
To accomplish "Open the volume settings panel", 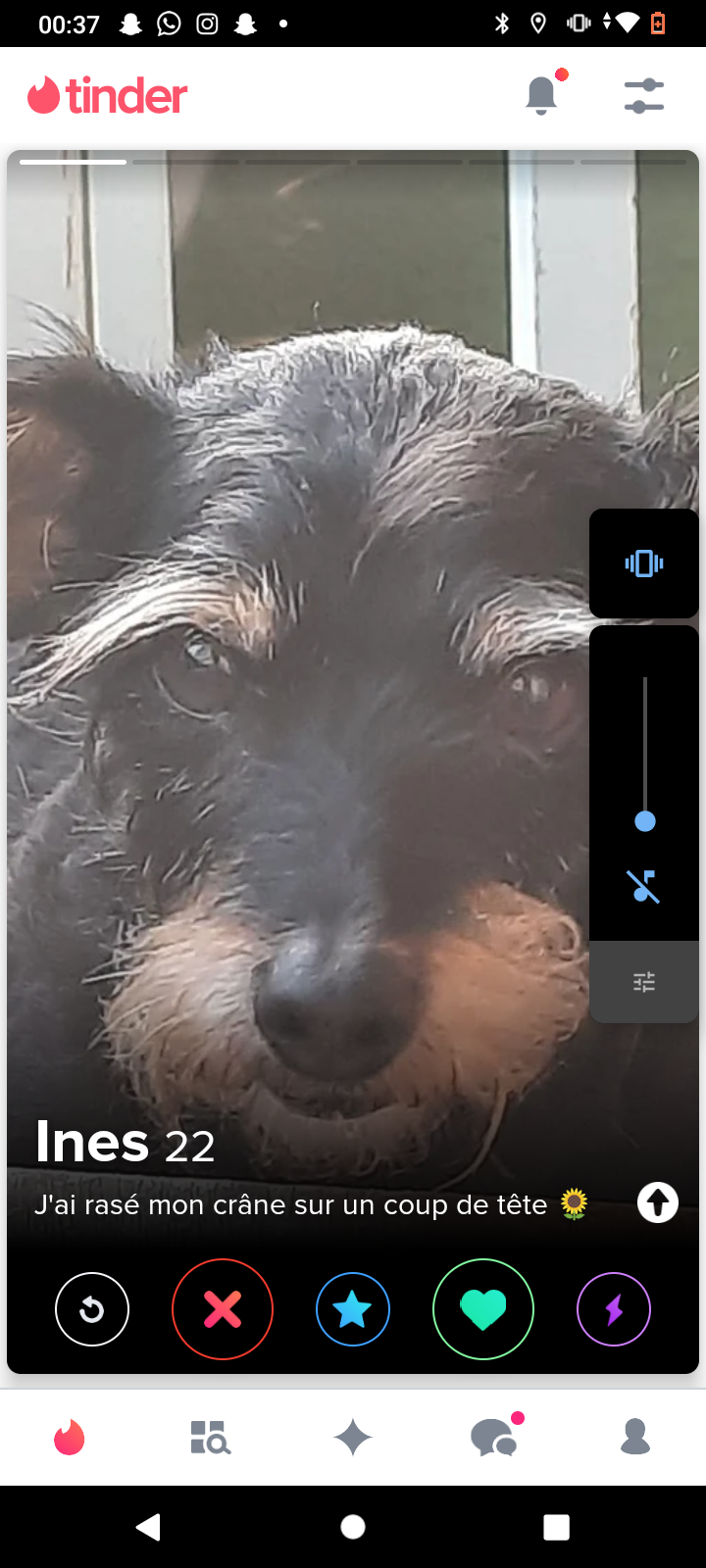I will click(x=644, y=982).
